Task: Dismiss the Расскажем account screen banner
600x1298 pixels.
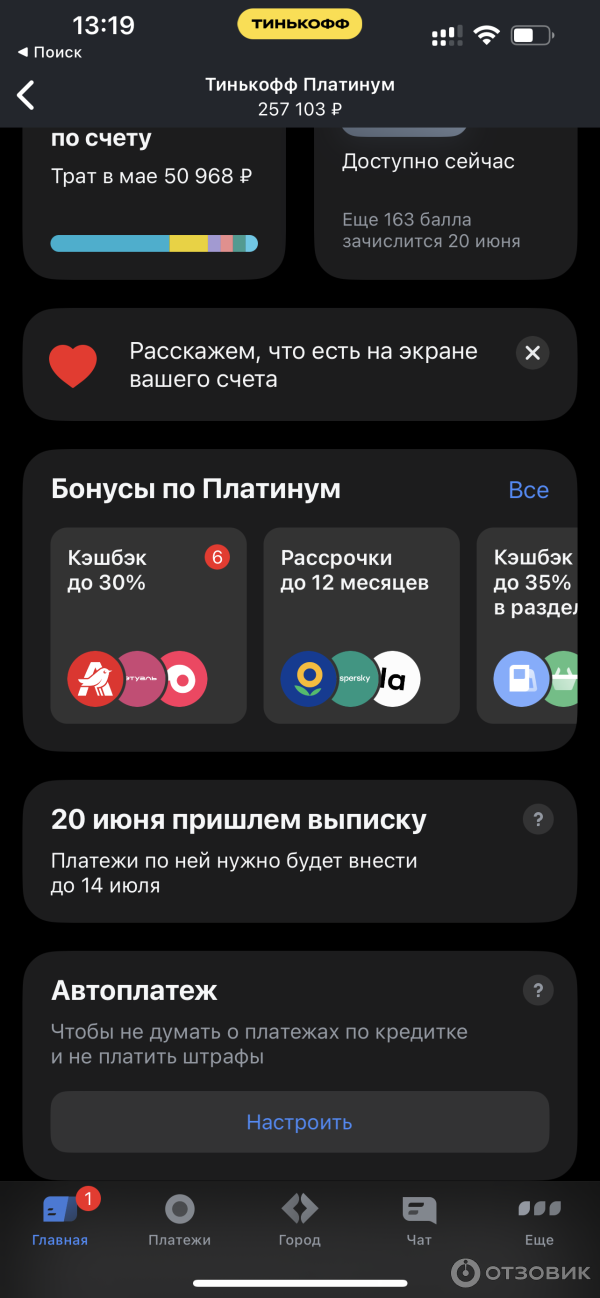Action: click(x=532, y=353)
